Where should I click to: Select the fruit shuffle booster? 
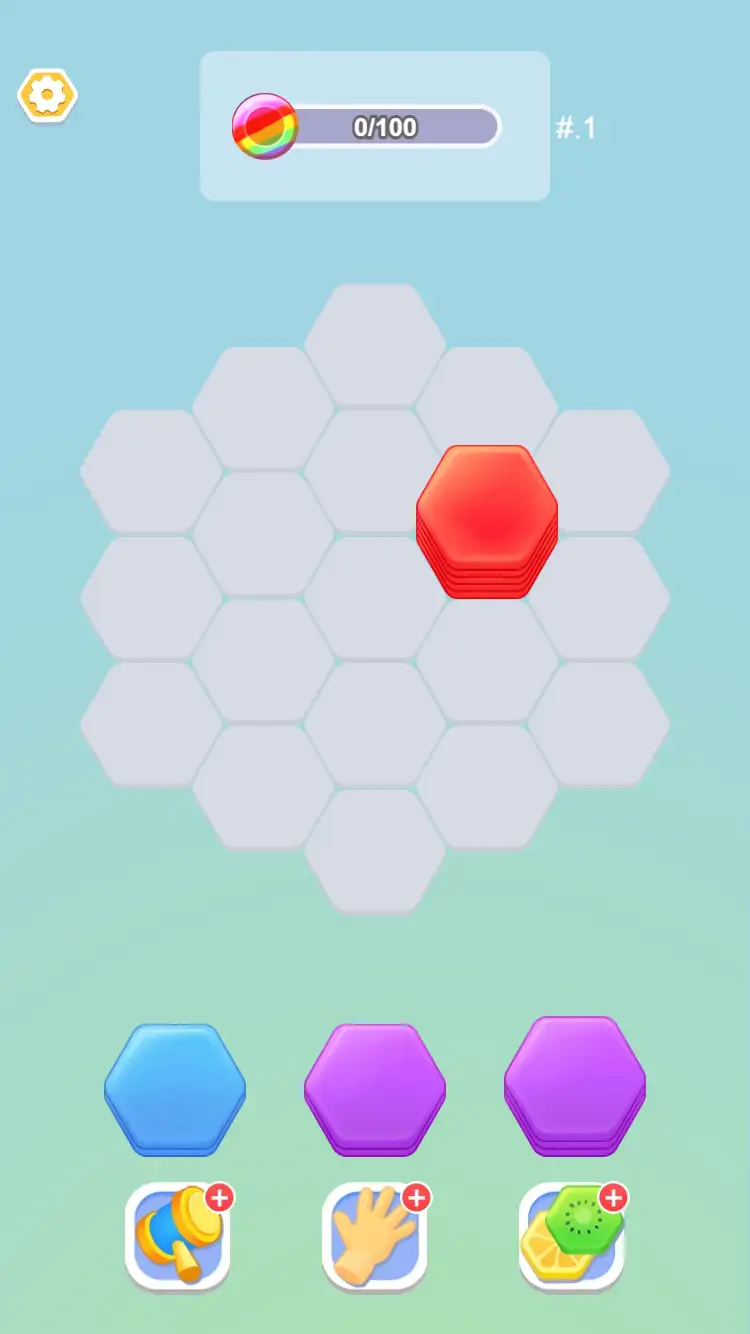[571, 1237]
